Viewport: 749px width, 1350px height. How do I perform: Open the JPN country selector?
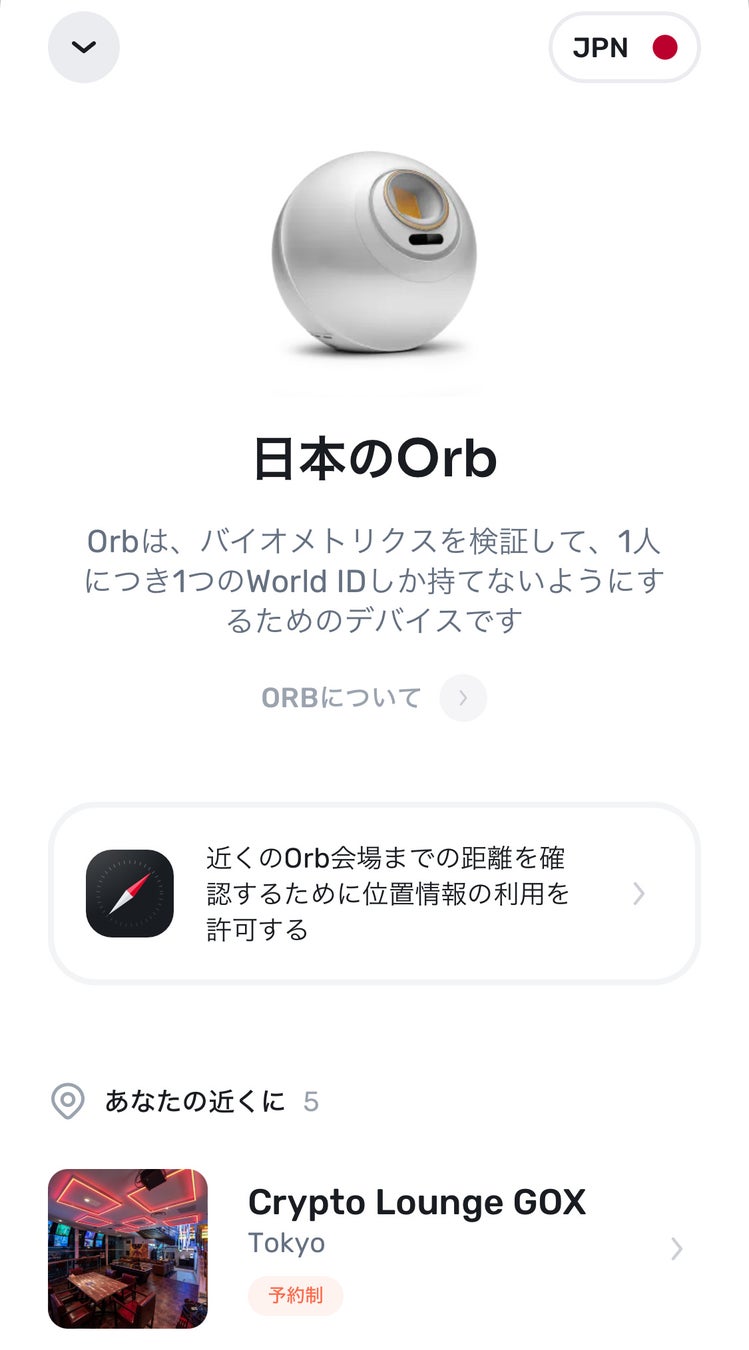(x=624, y=47)
